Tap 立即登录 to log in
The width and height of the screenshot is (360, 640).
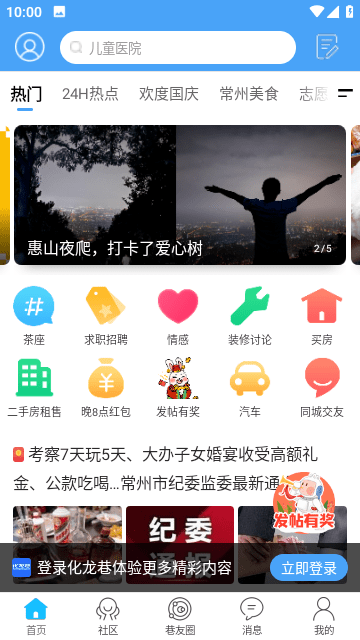click(309, 568)
